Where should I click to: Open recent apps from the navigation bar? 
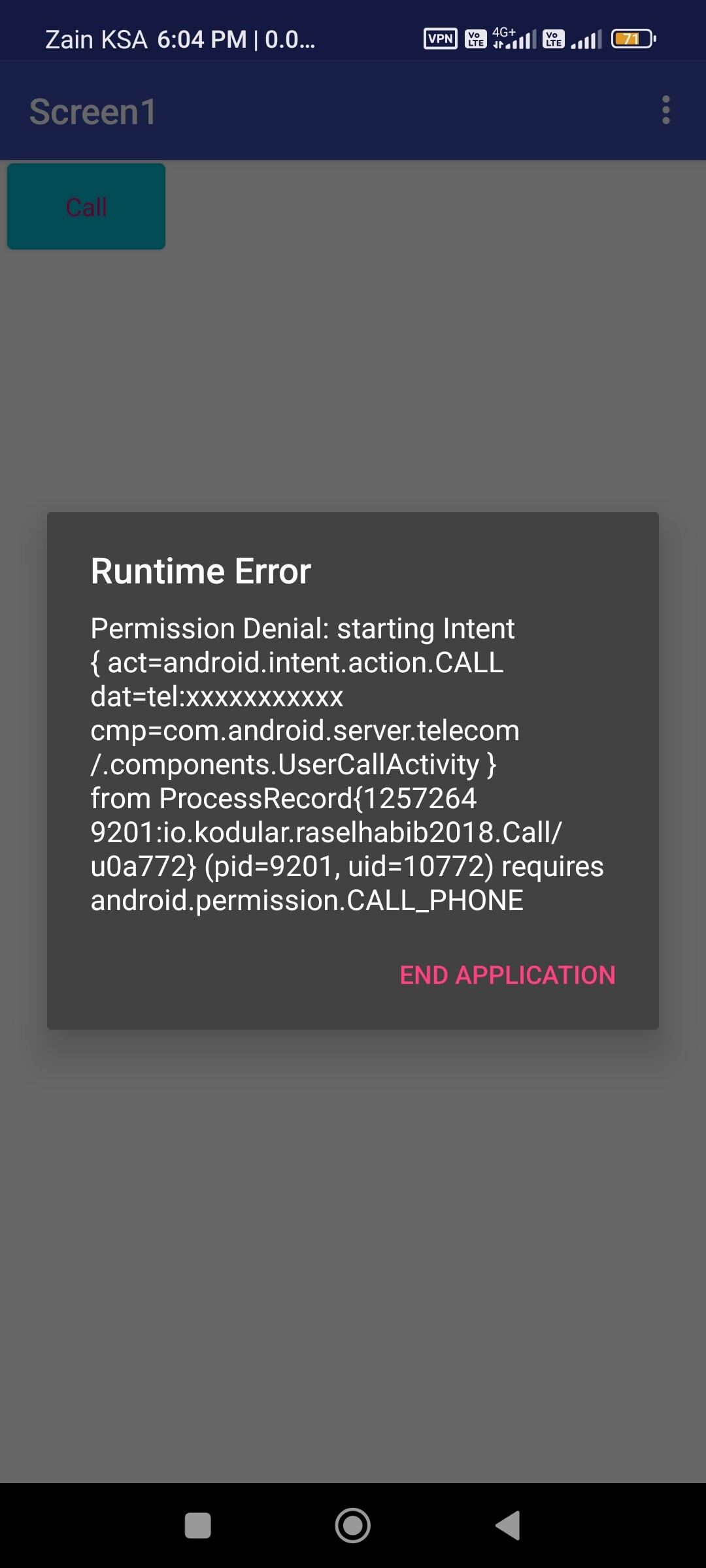point(198,1526)
